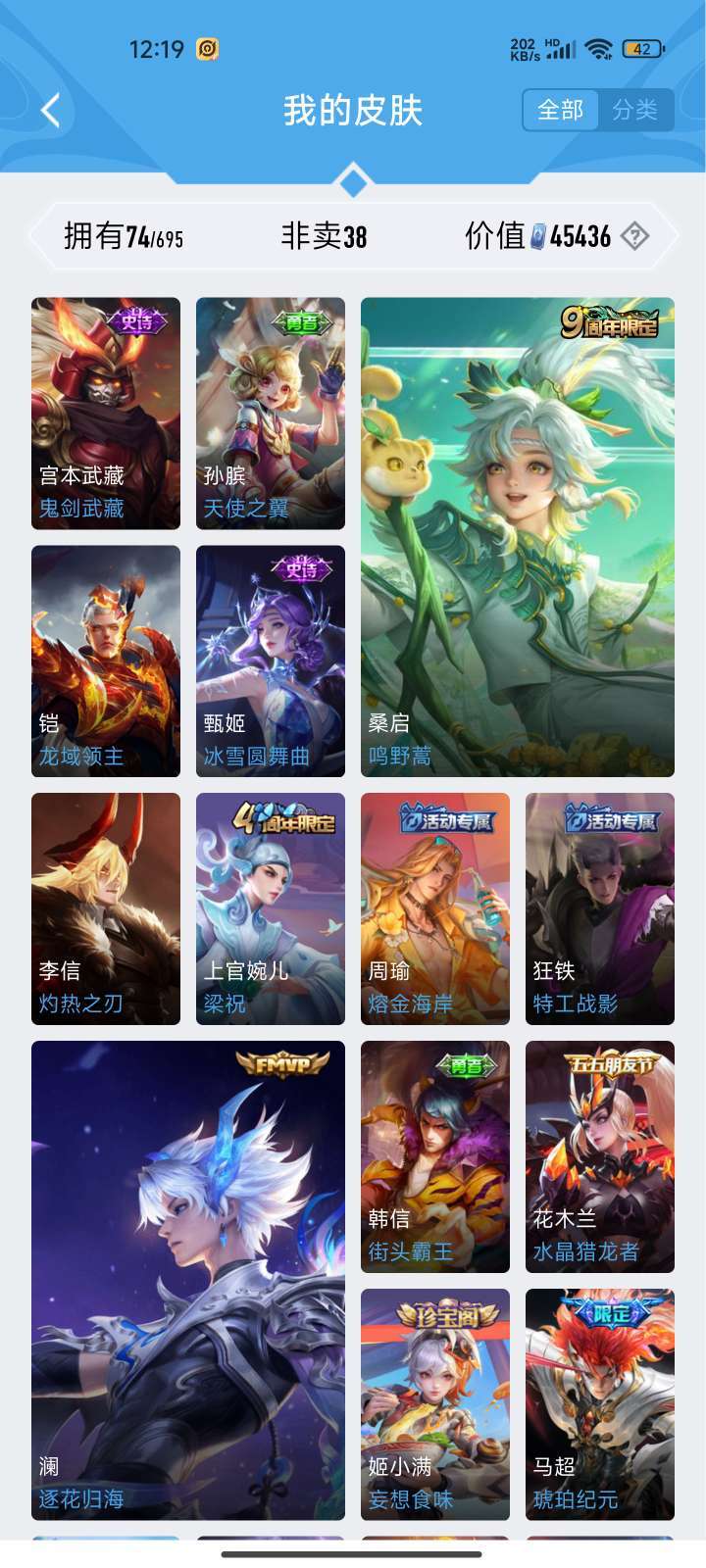Open 韩信 街头霸王 skin card
The image size is (706, 1568).
tap(435, 1157)
